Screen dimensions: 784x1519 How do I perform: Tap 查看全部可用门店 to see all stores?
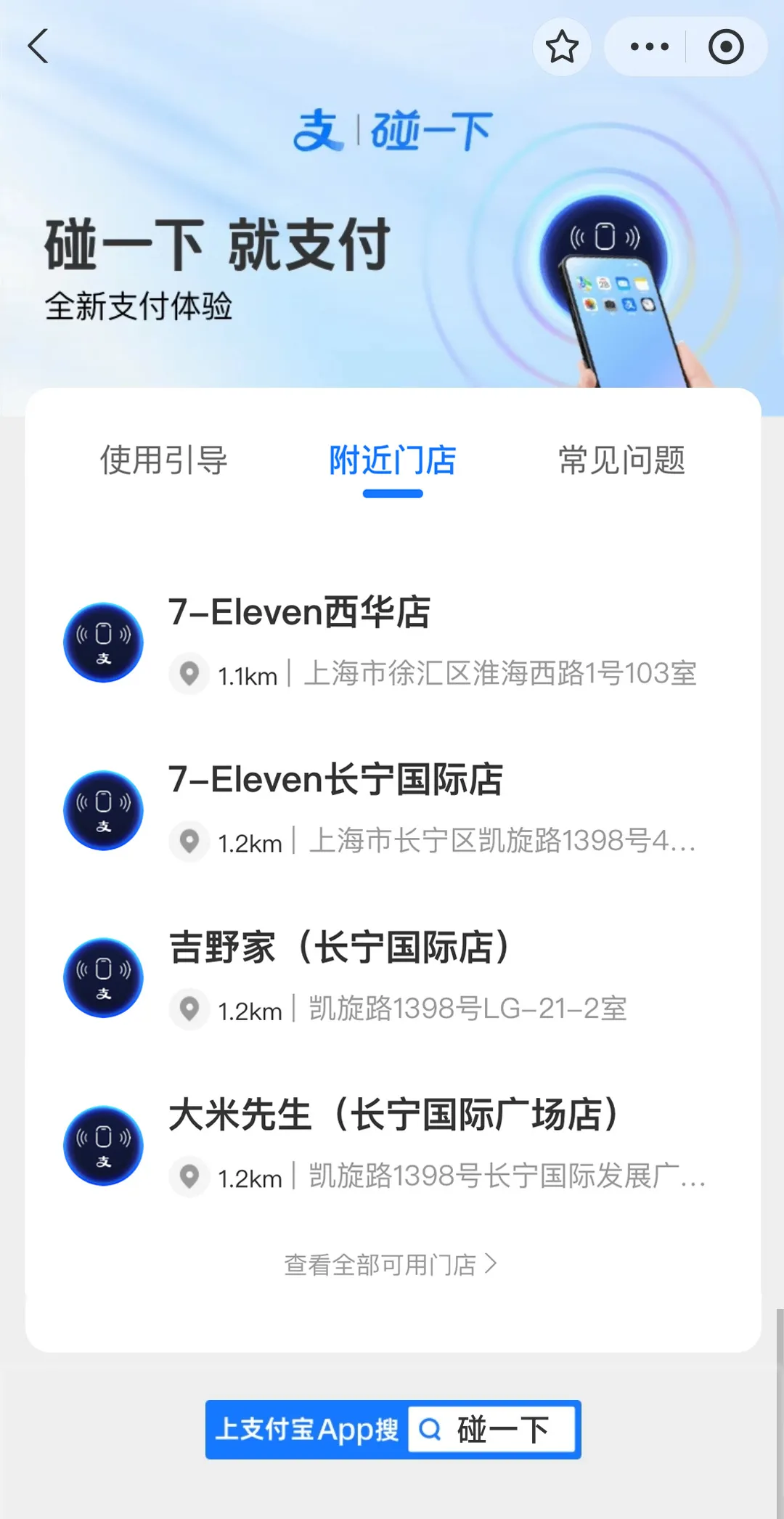[391, 1264]
